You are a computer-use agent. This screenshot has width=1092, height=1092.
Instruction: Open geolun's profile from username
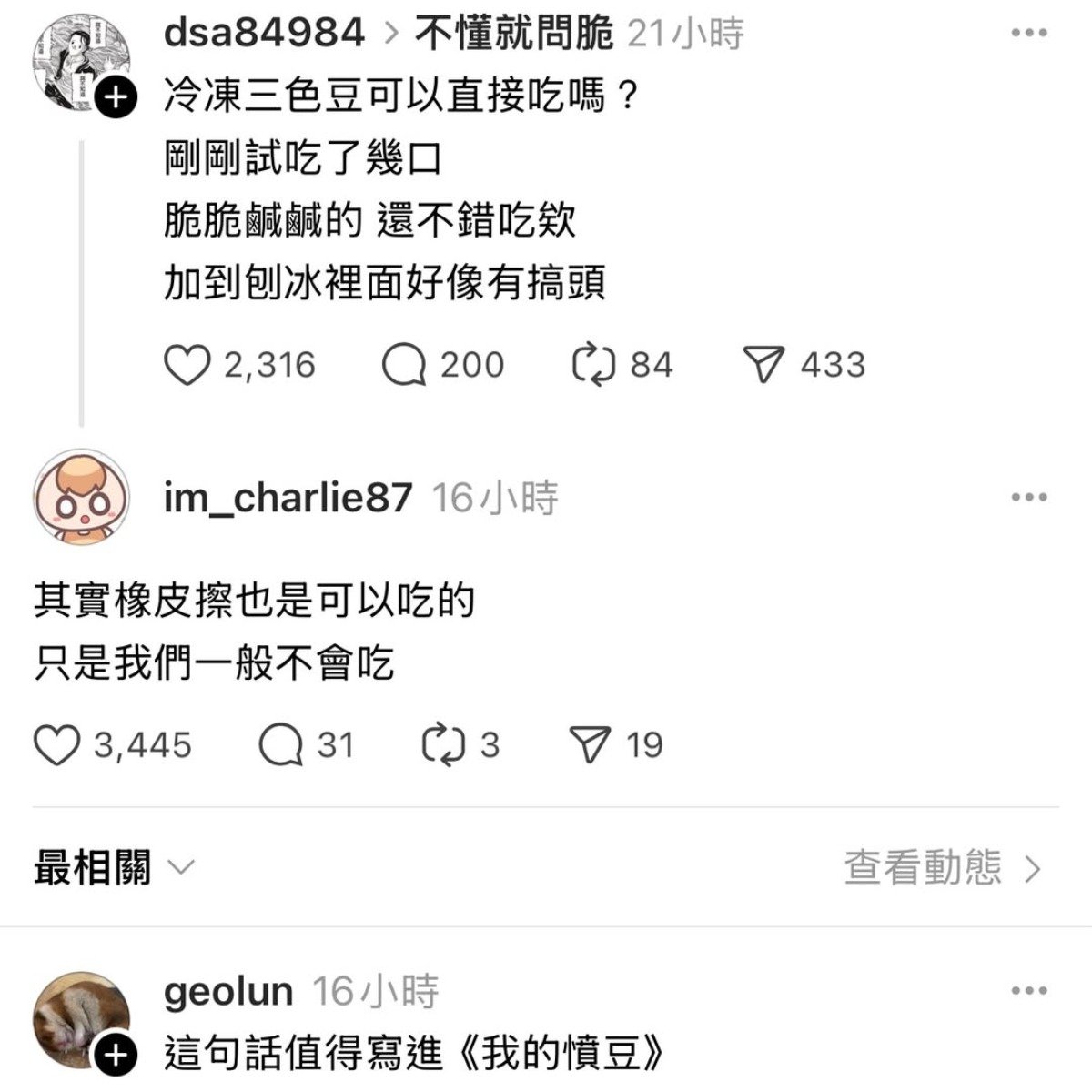tap(227, 991)
